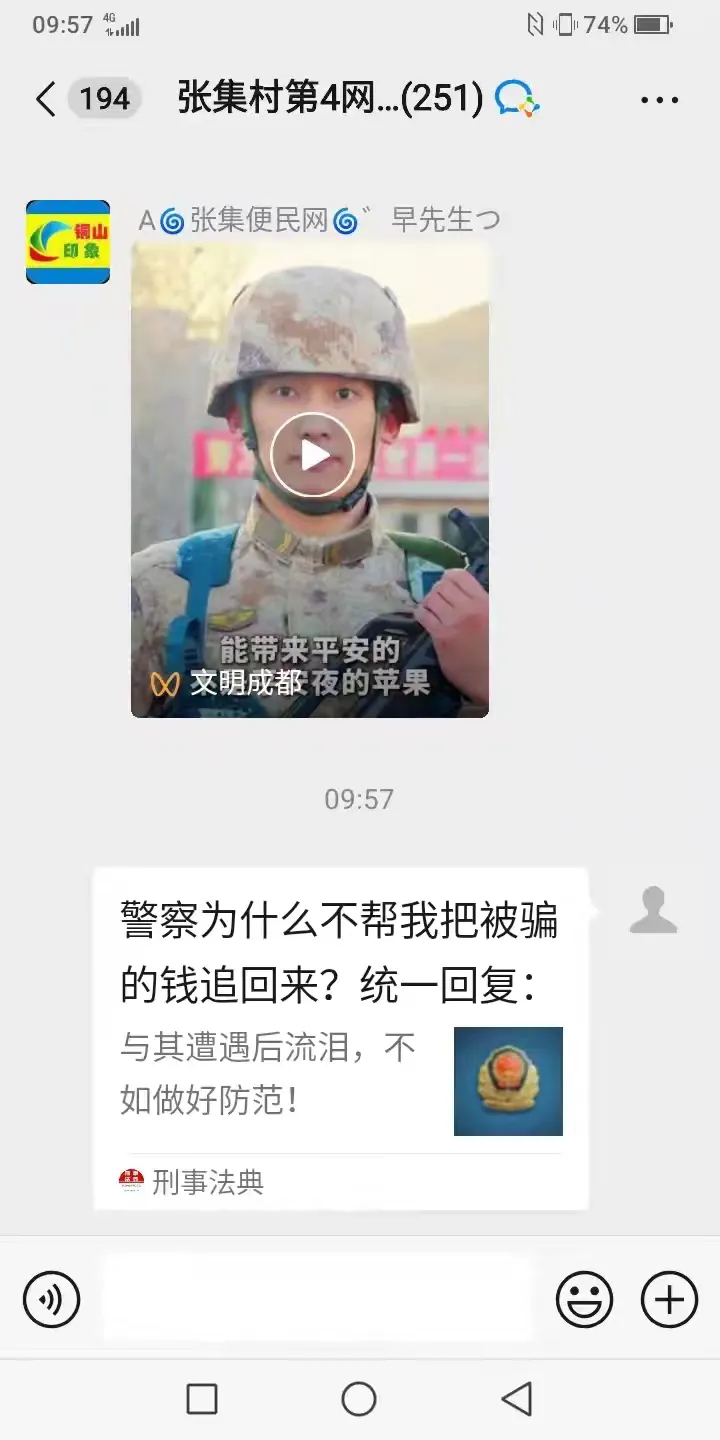Image resolution: width=720 pixels, height=1440 pixels.
Task: Open the 刑事法典 article card
Action: click(x=340, y=1040)
